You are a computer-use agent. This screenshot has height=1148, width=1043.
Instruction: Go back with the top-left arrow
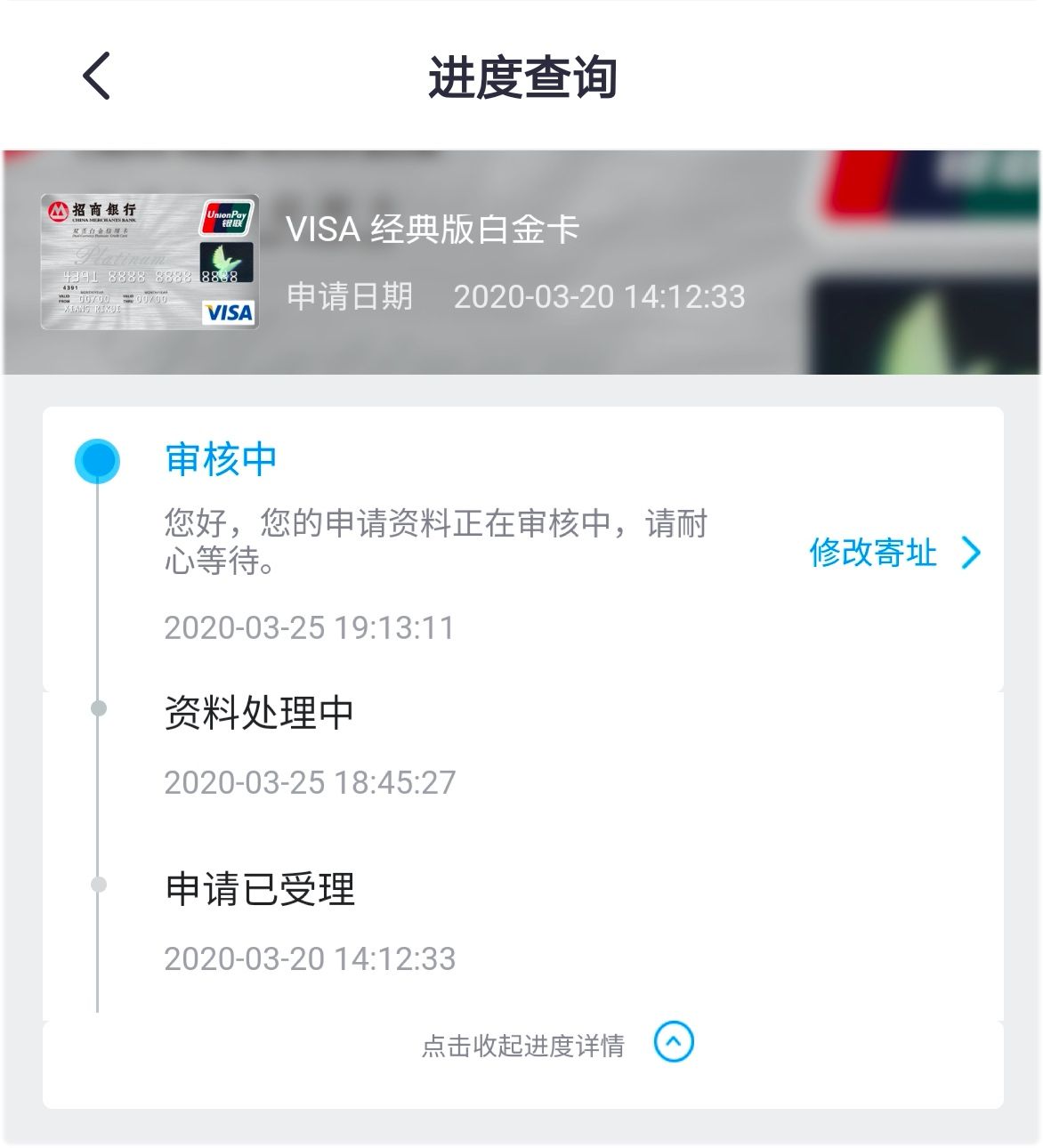coord(96,76)
